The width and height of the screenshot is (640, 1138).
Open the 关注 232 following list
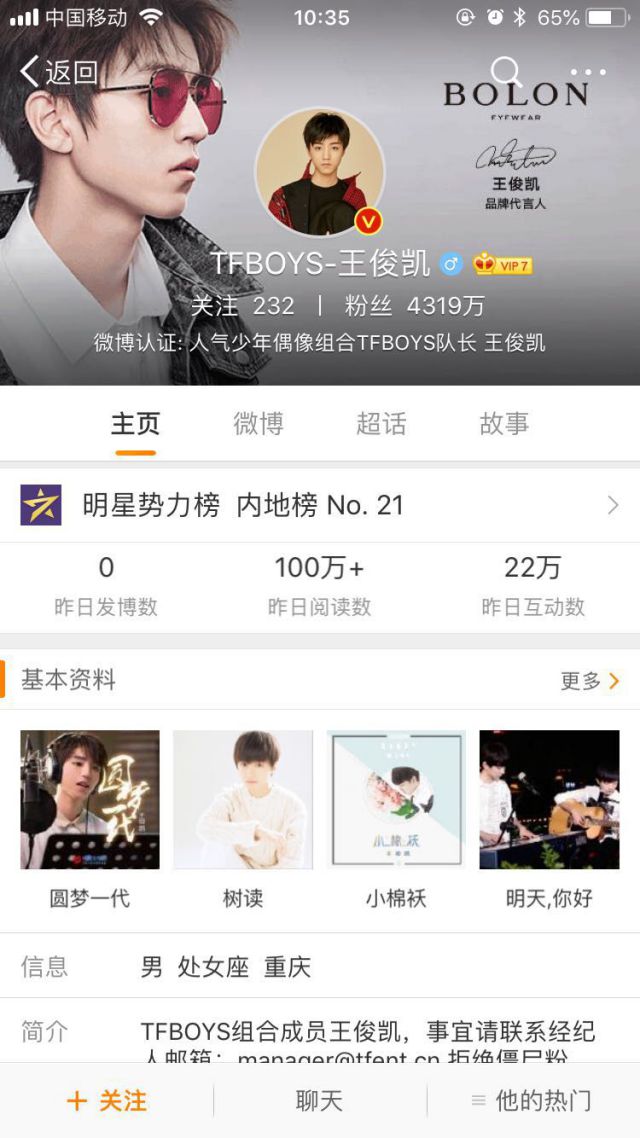tap(243, 305)
